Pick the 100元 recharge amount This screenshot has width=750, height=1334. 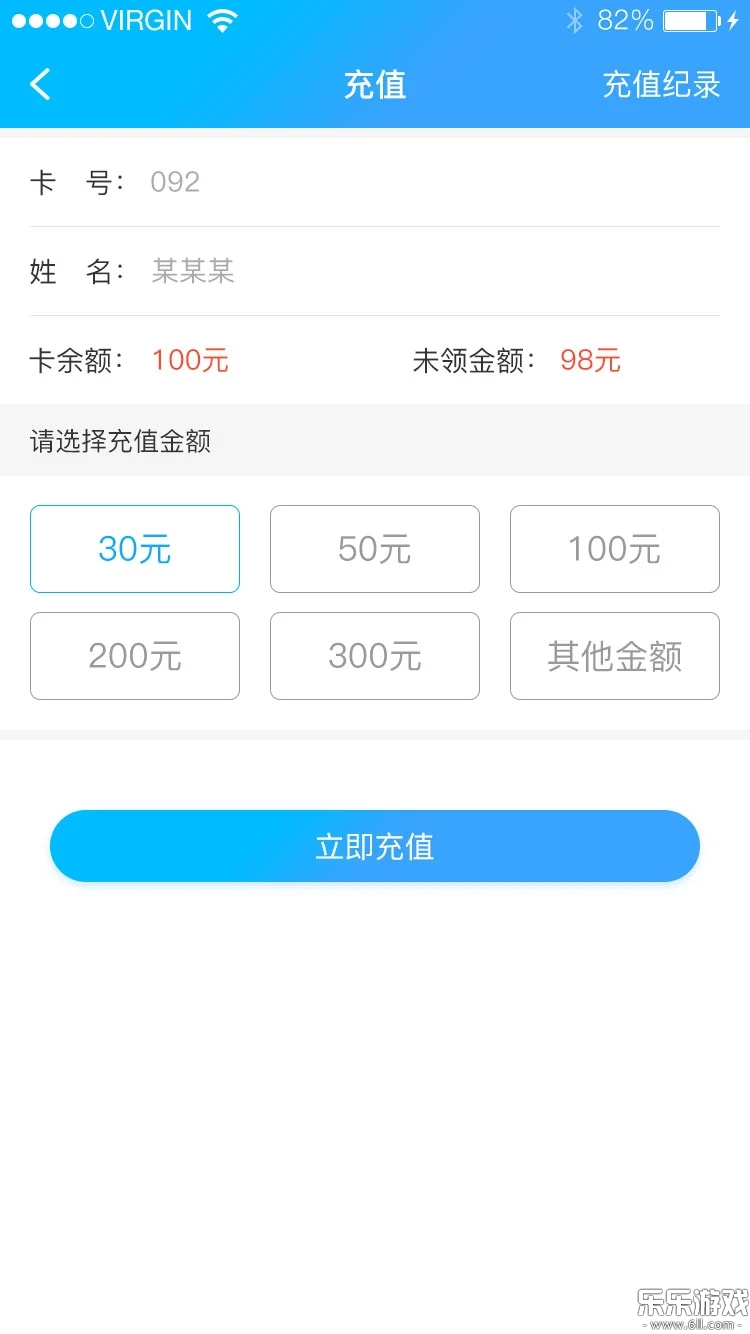point(615,549)
